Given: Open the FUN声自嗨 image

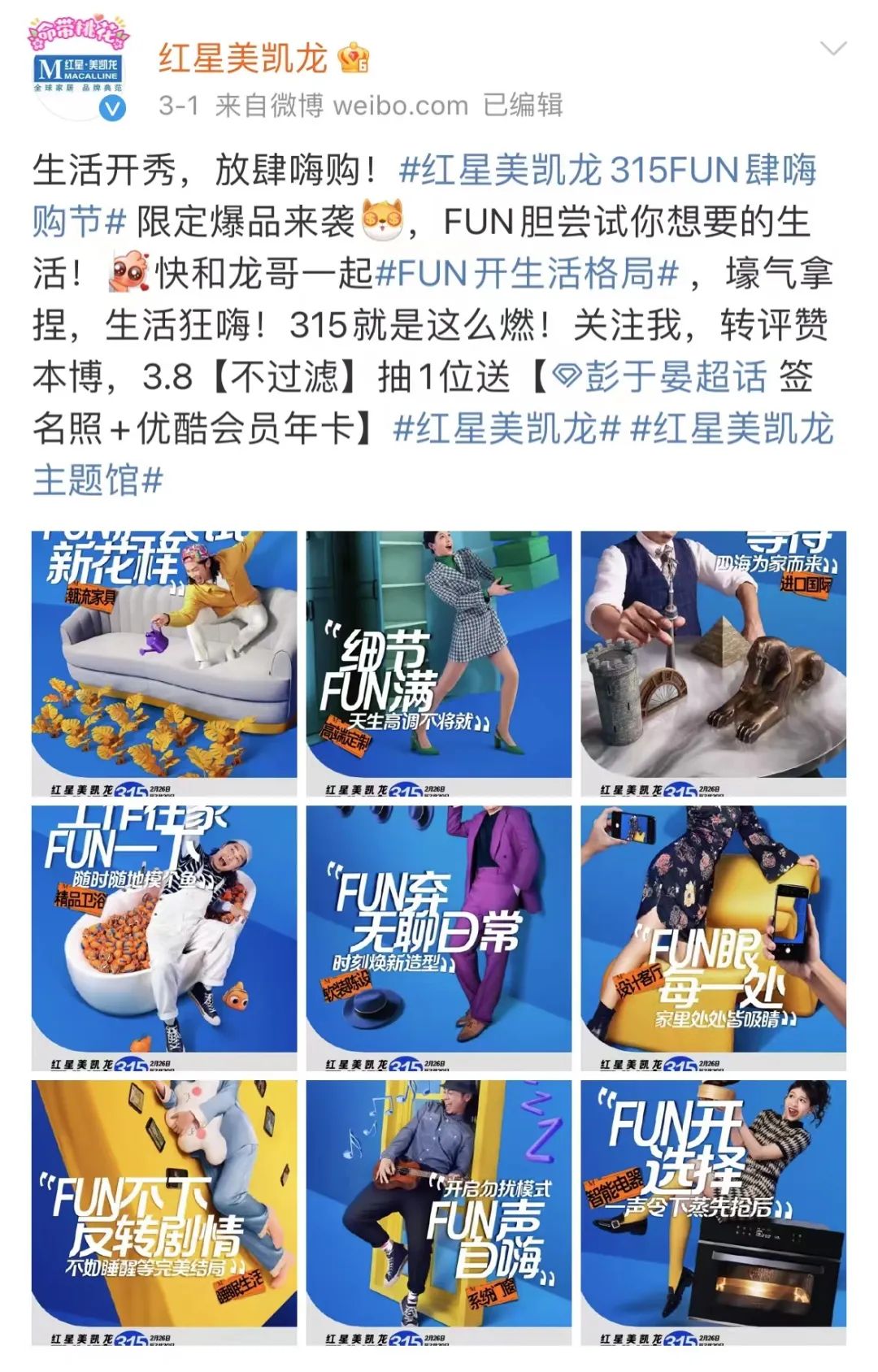Looking at the screenshot, I should pyautogui.click(x=439, y=1213).
